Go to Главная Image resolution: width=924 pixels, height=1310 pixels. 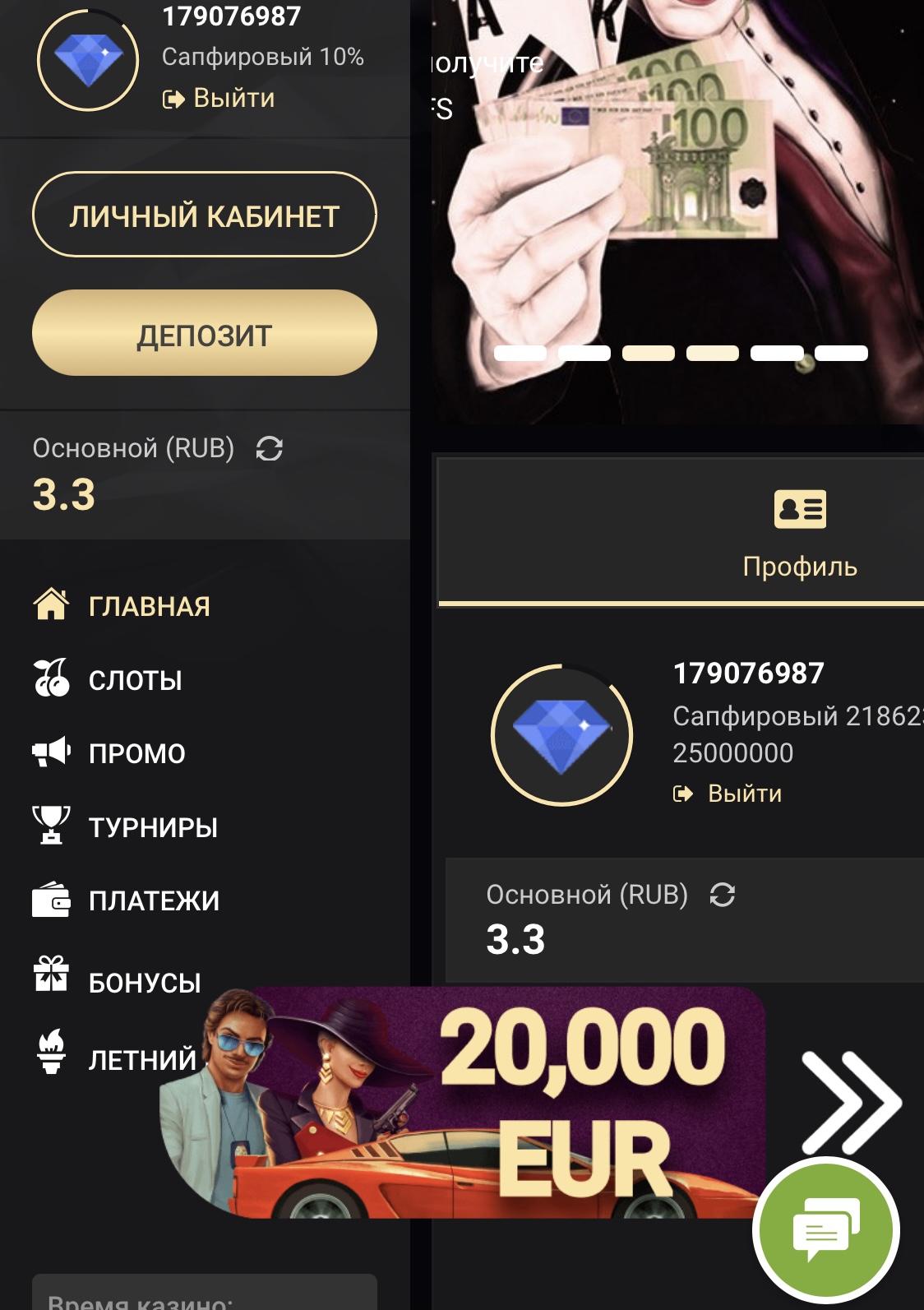pos(148,606)
